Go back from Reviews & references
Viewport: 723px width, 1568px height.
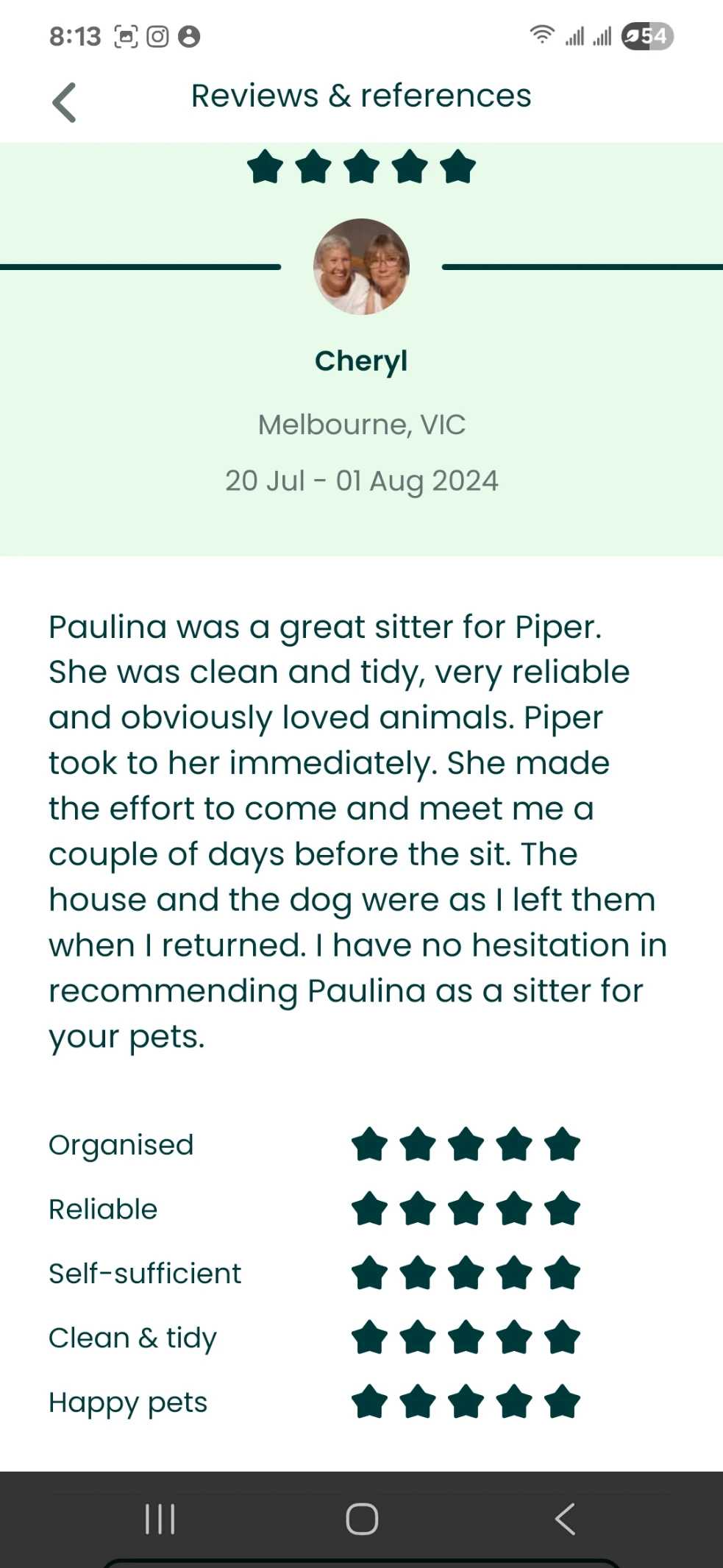(x=65, y=102)
